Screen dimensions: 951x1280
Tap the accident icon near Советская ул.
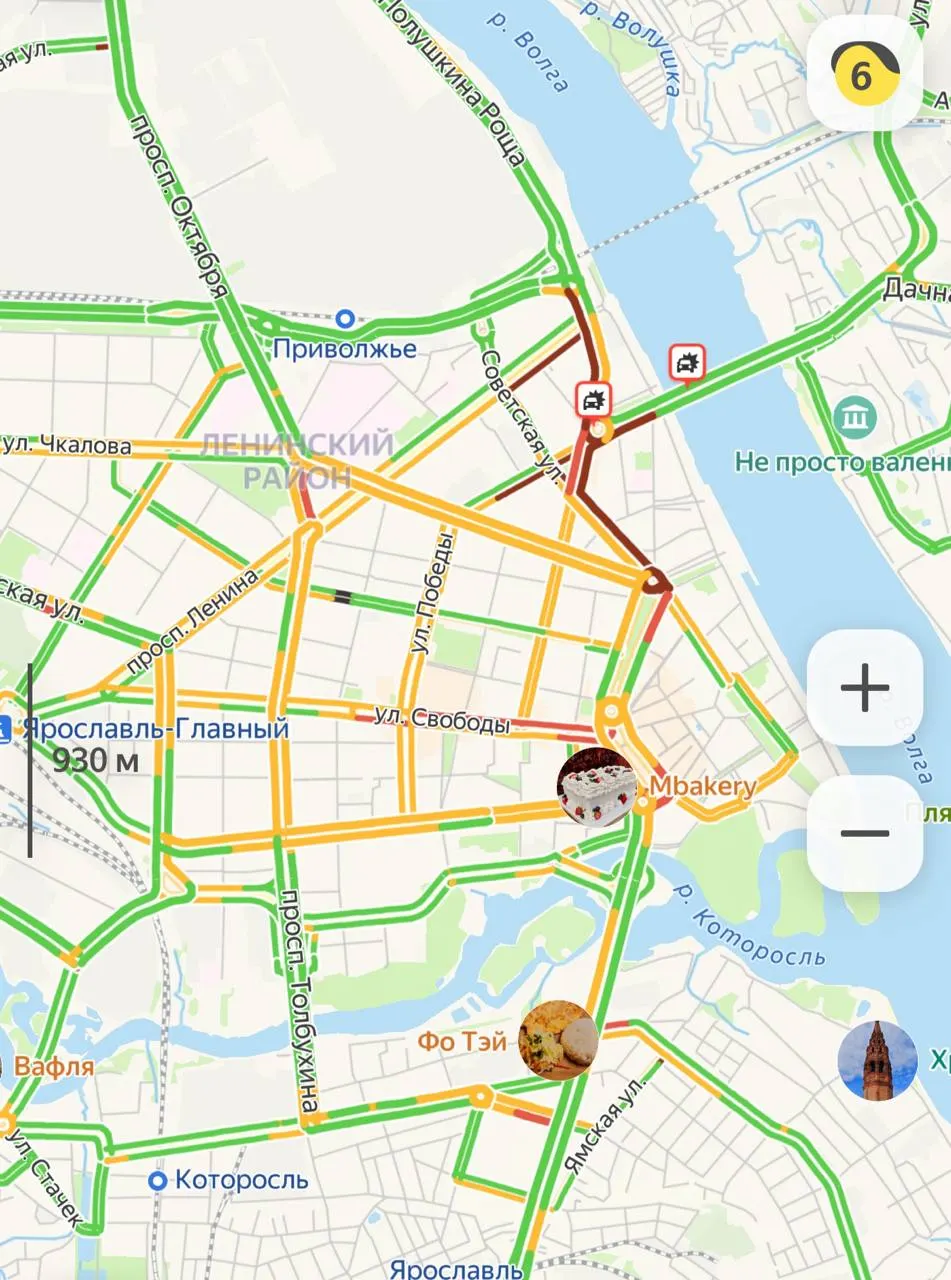593,398
